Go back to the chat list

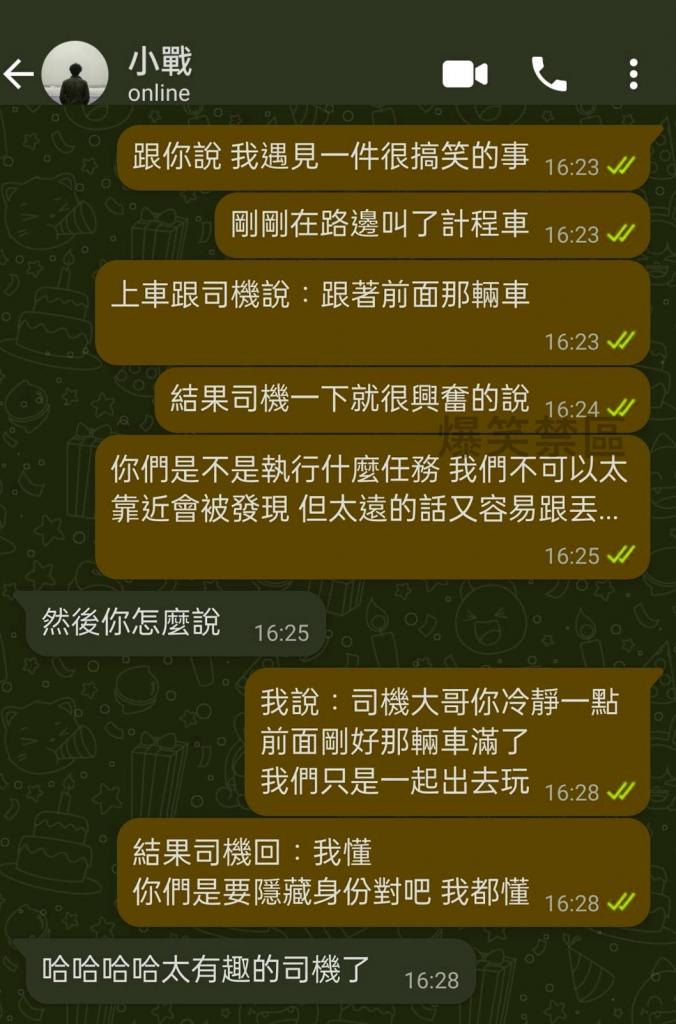[x=18, y=74]
